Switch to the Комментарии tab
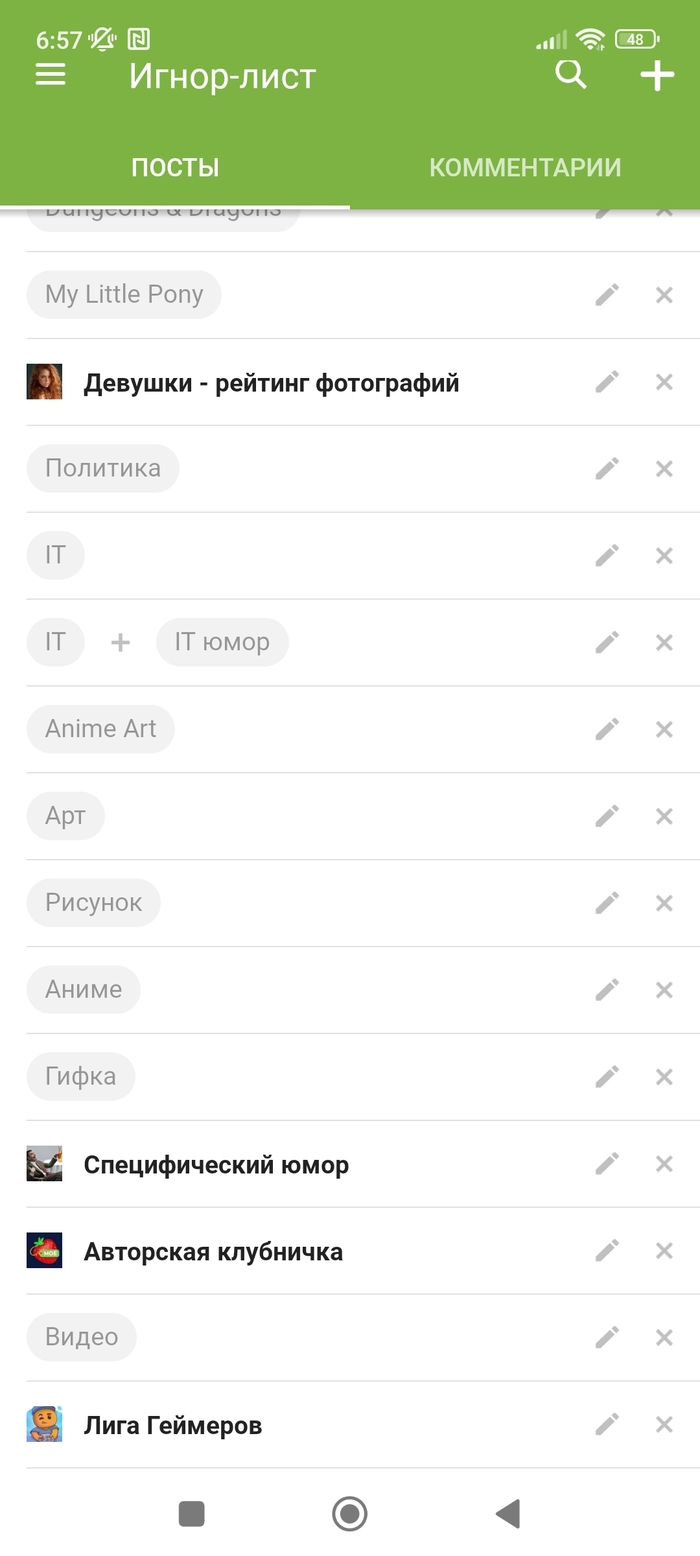The image size is (700, 1556). 525,167
